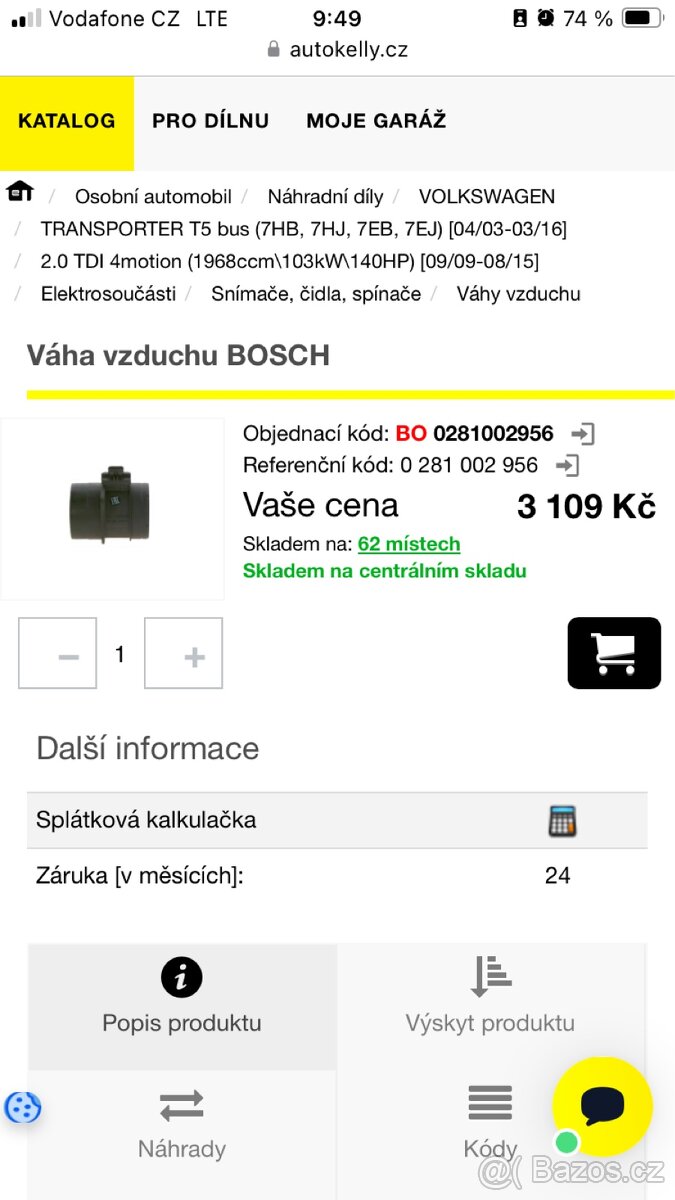Go to VOLKSWAGEN breadcrumb
Image resolution: width=675 pixels, height=1200 pixels.
pos(486,197)
